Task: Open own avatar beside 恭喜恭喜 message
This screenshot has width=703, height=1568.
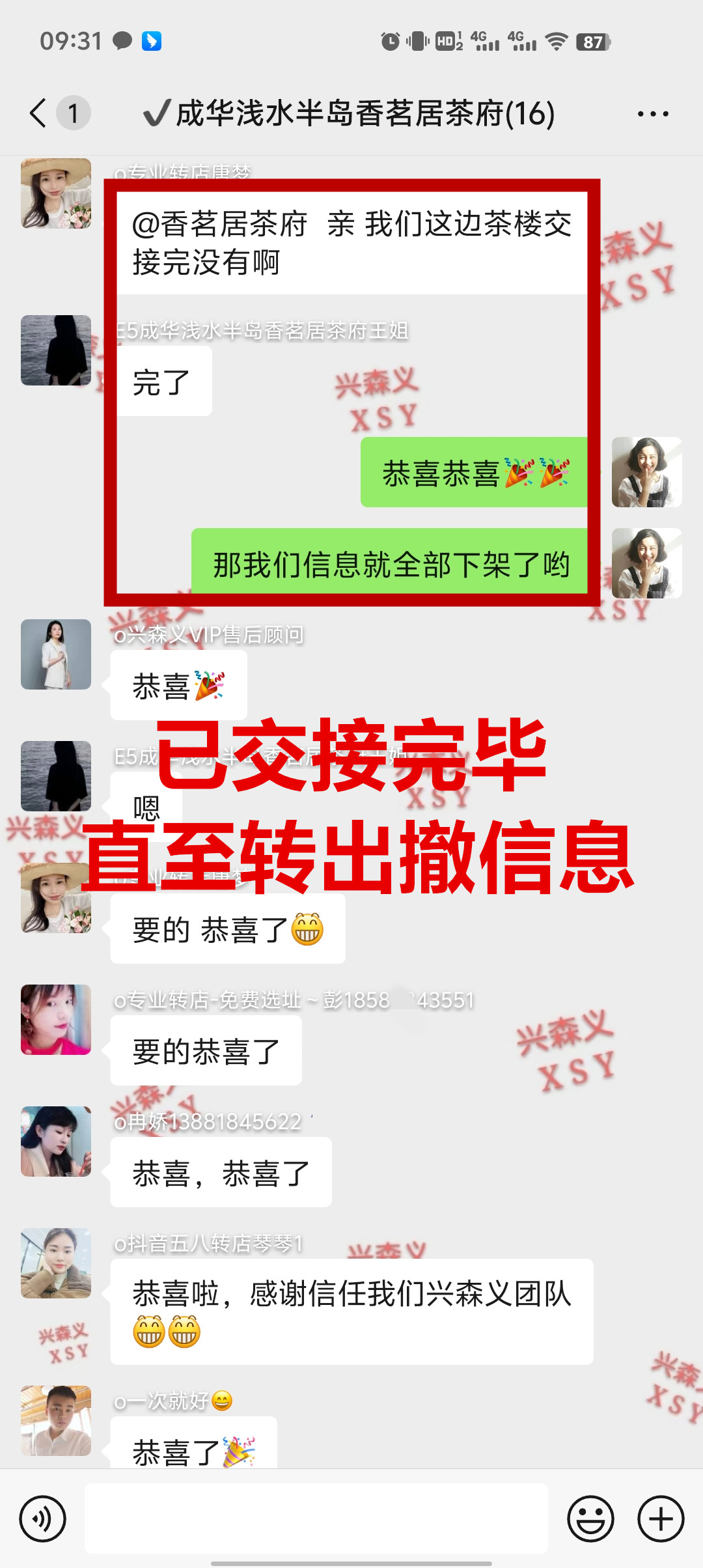Action: point(646,472)
